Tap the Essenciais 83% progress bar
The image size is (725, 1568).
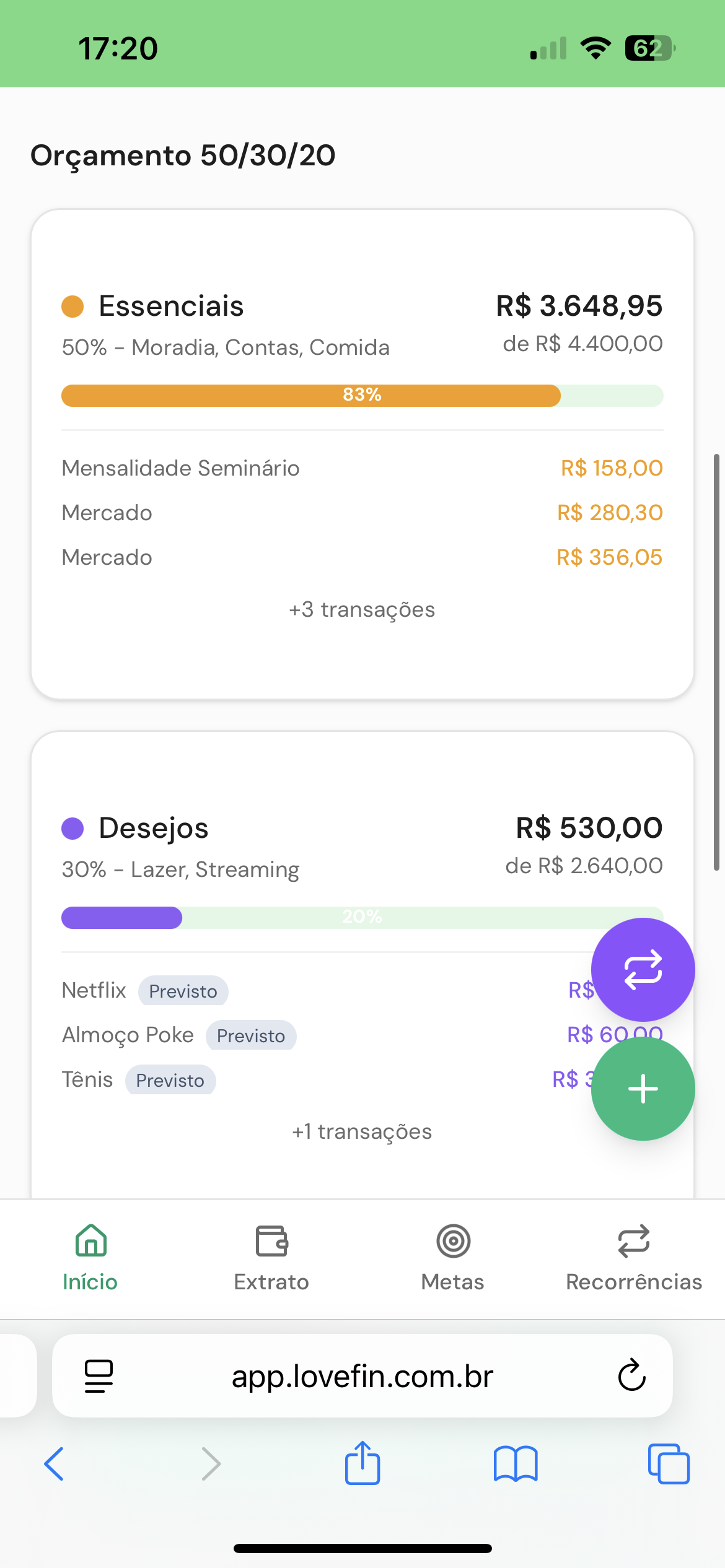pos(362,394)
